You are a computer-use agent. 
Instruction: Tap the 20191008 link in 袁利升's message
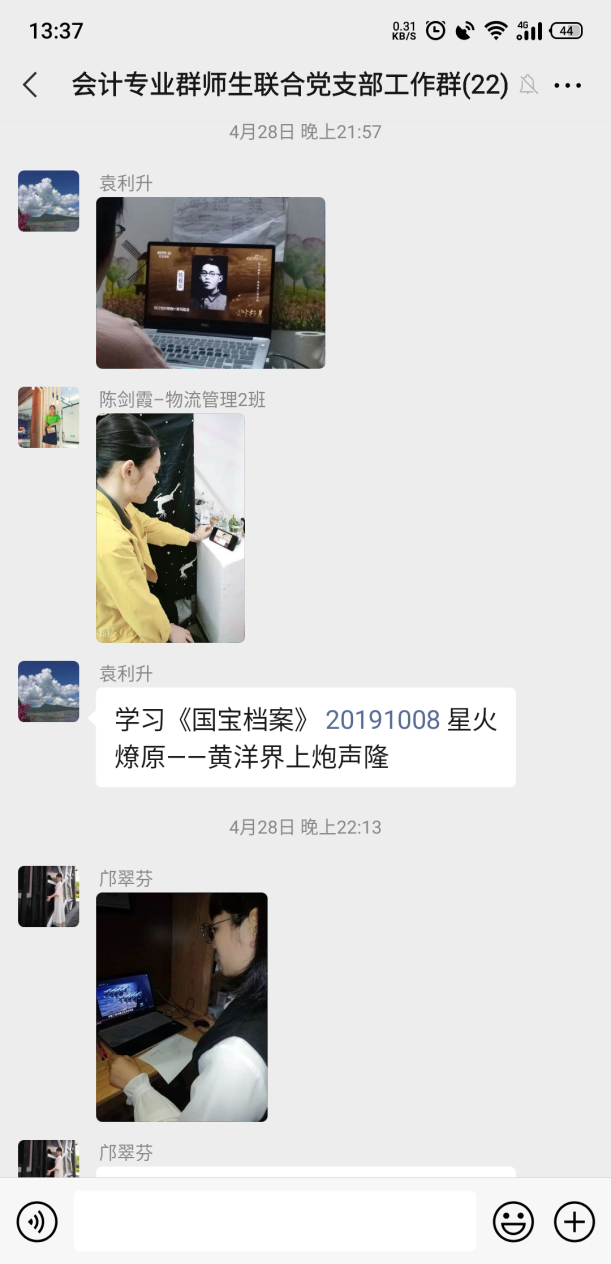pos(383,720)
